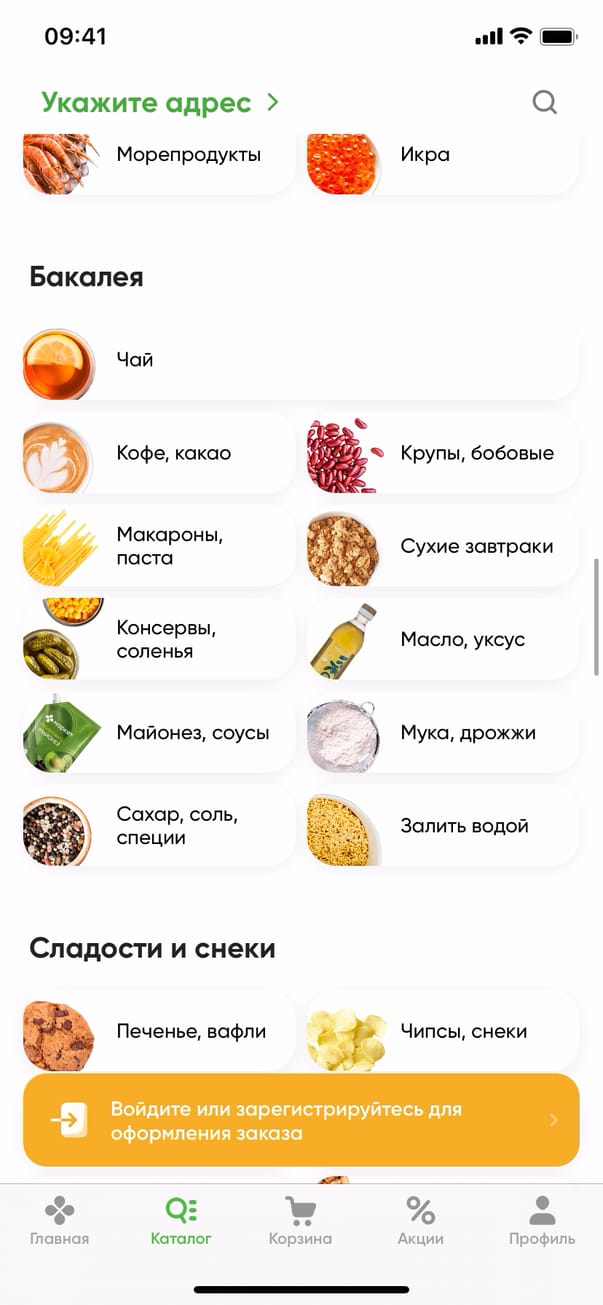The image size is (603, 1305).
Task: Open the Чай category
Action: 300,360
